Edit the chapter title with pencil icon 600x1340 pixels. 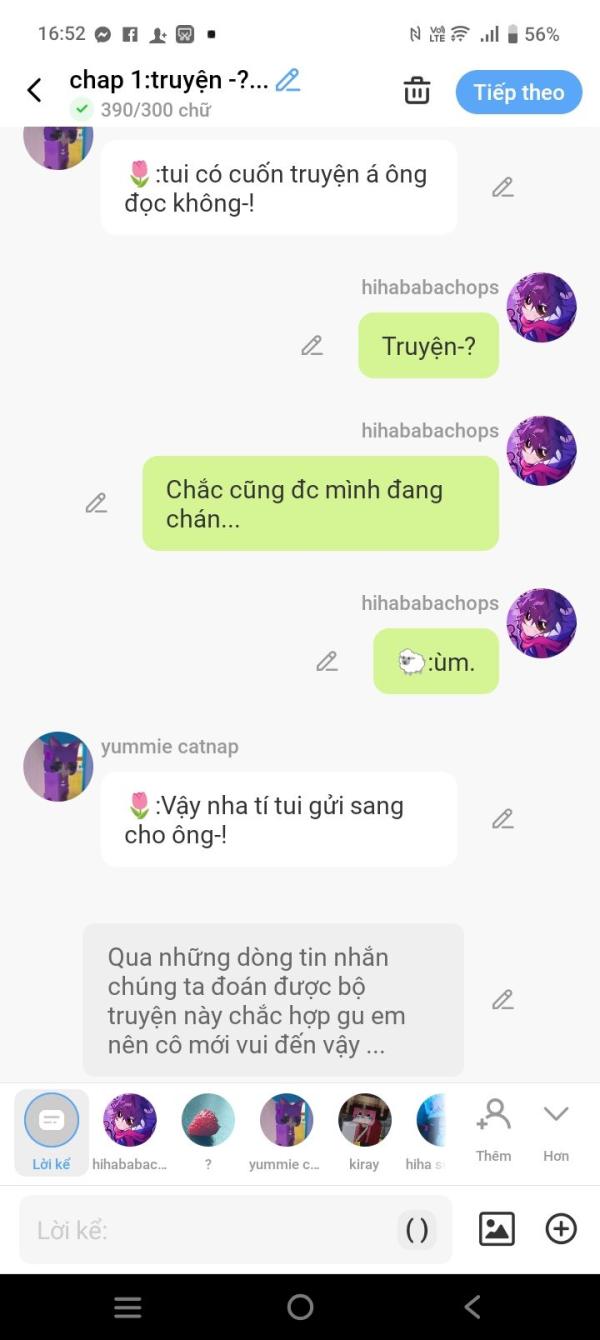click(x=288, y=80)
